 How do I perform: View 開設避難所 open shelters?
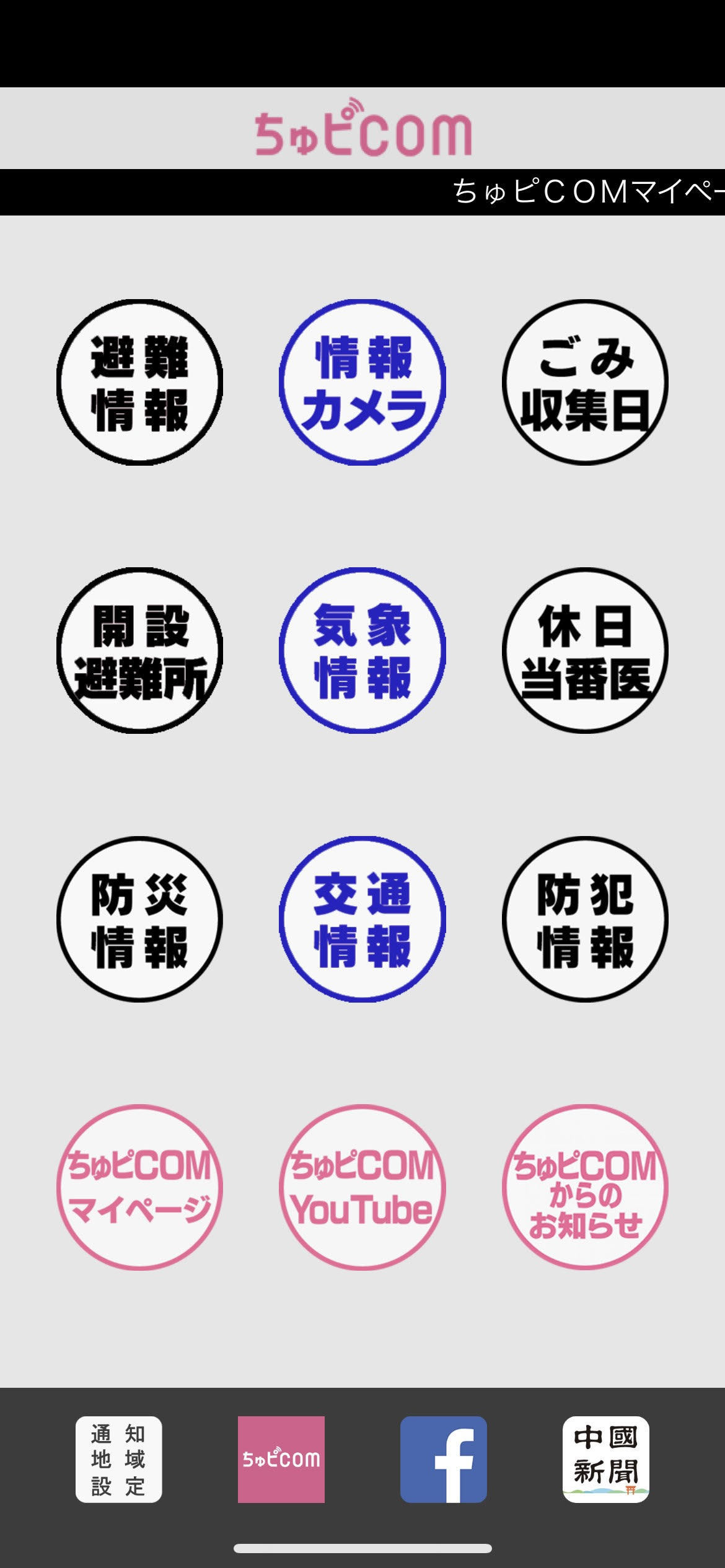139,650
